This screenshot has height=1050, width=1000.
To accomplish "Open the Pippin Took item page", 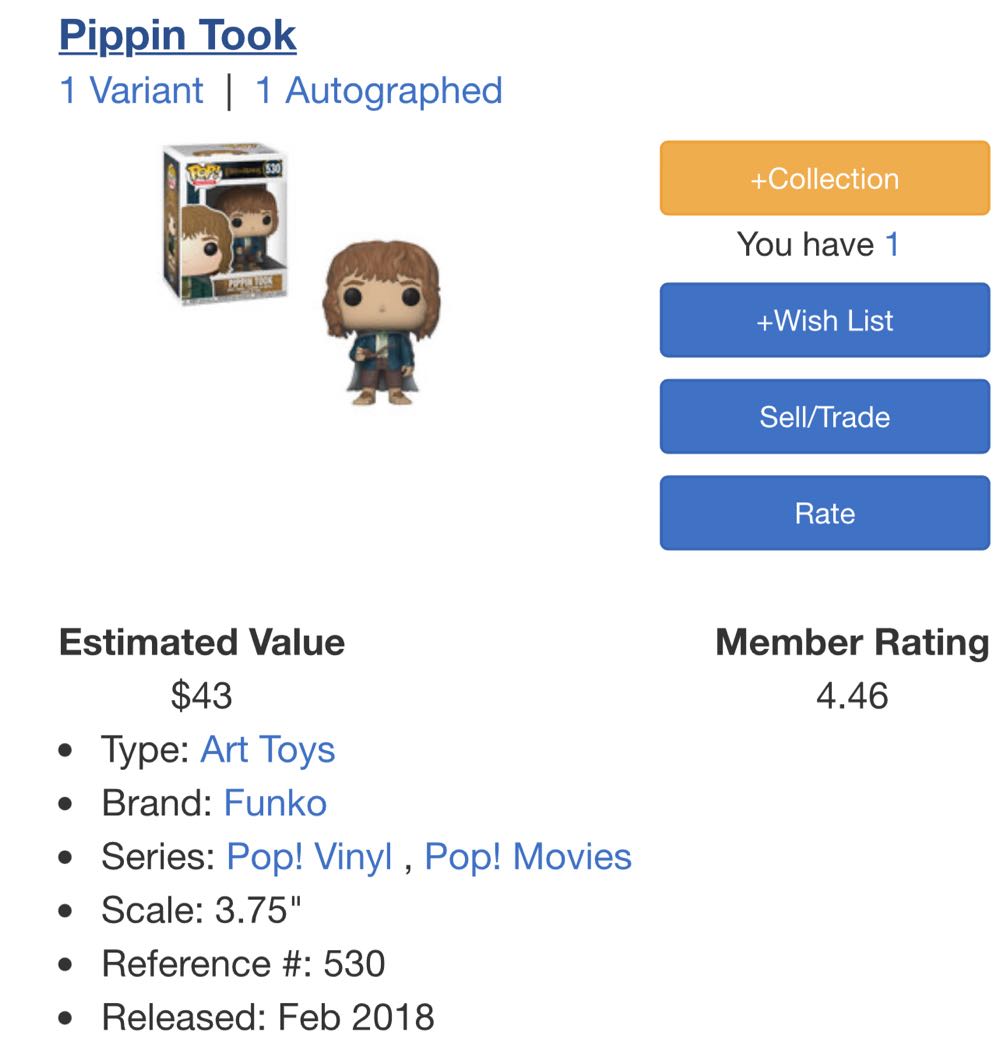I will pos(175,35).
